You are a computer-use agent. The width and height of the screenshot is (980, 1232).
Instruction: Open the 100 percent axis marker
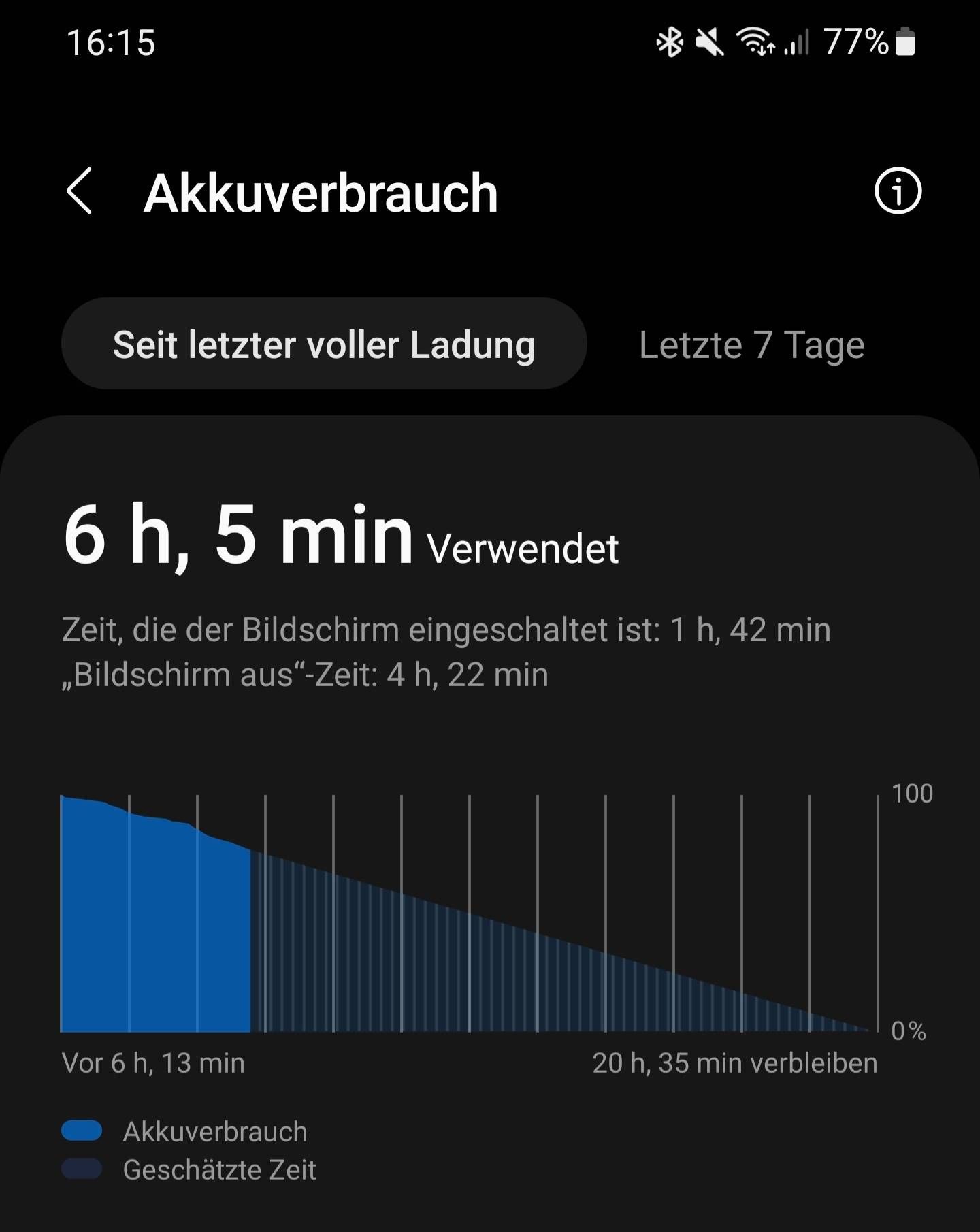912,793
